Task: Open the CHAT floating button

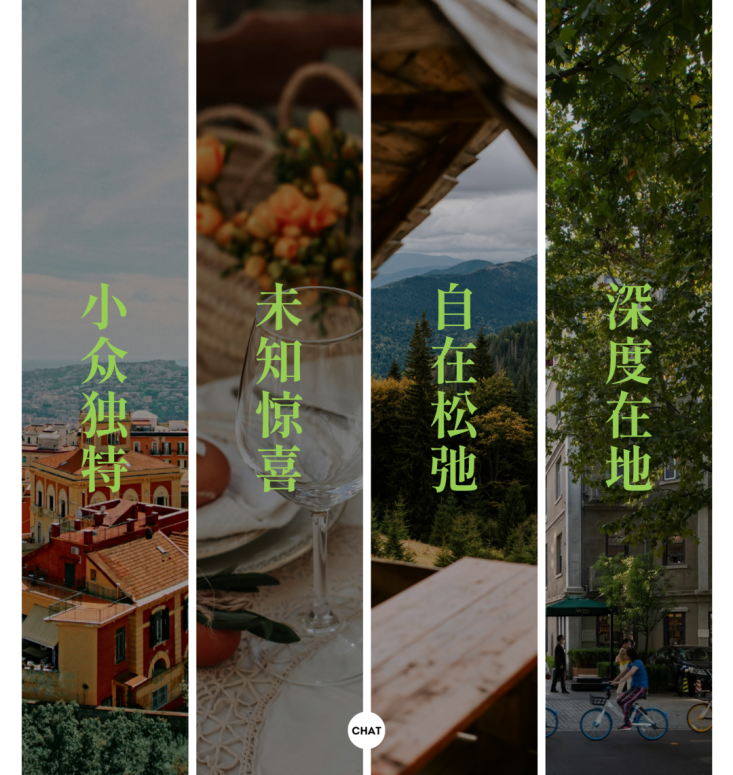Action: click(x=366, y=730)
